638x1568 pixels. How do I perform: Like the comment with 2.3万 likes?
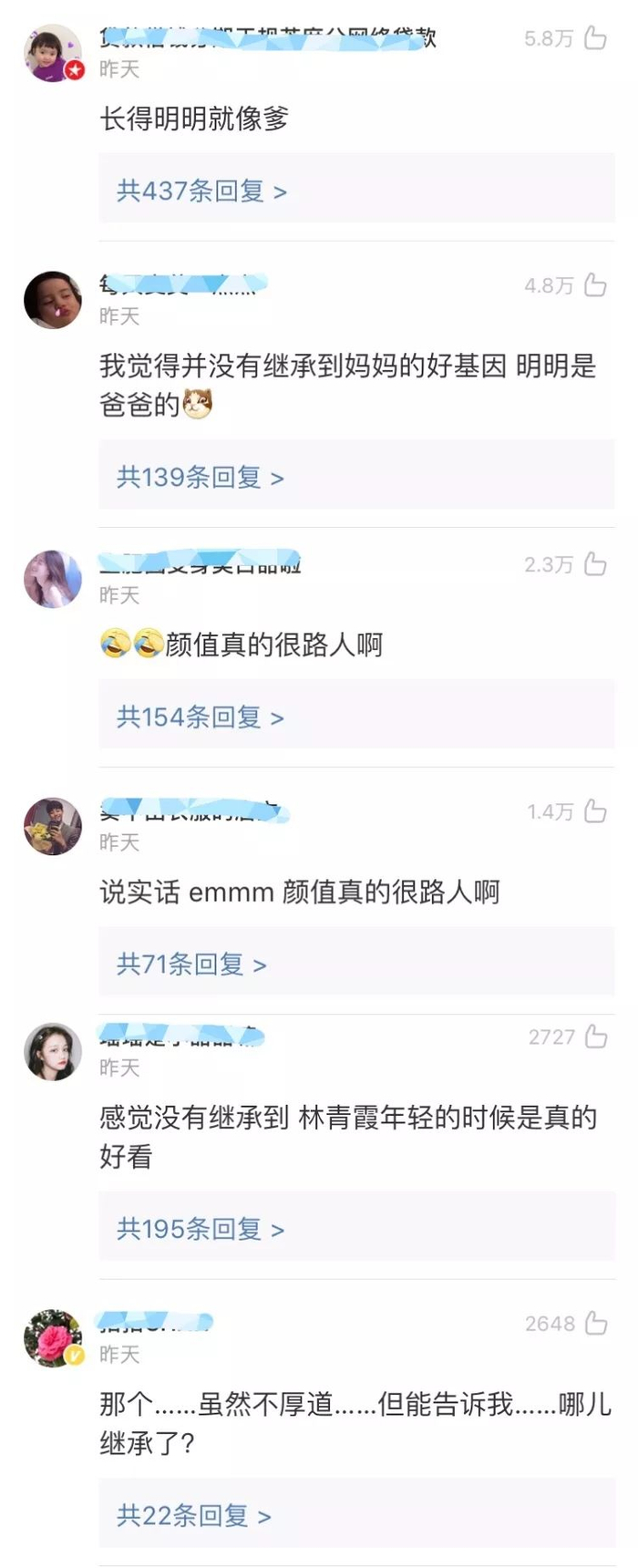point(594,564)
